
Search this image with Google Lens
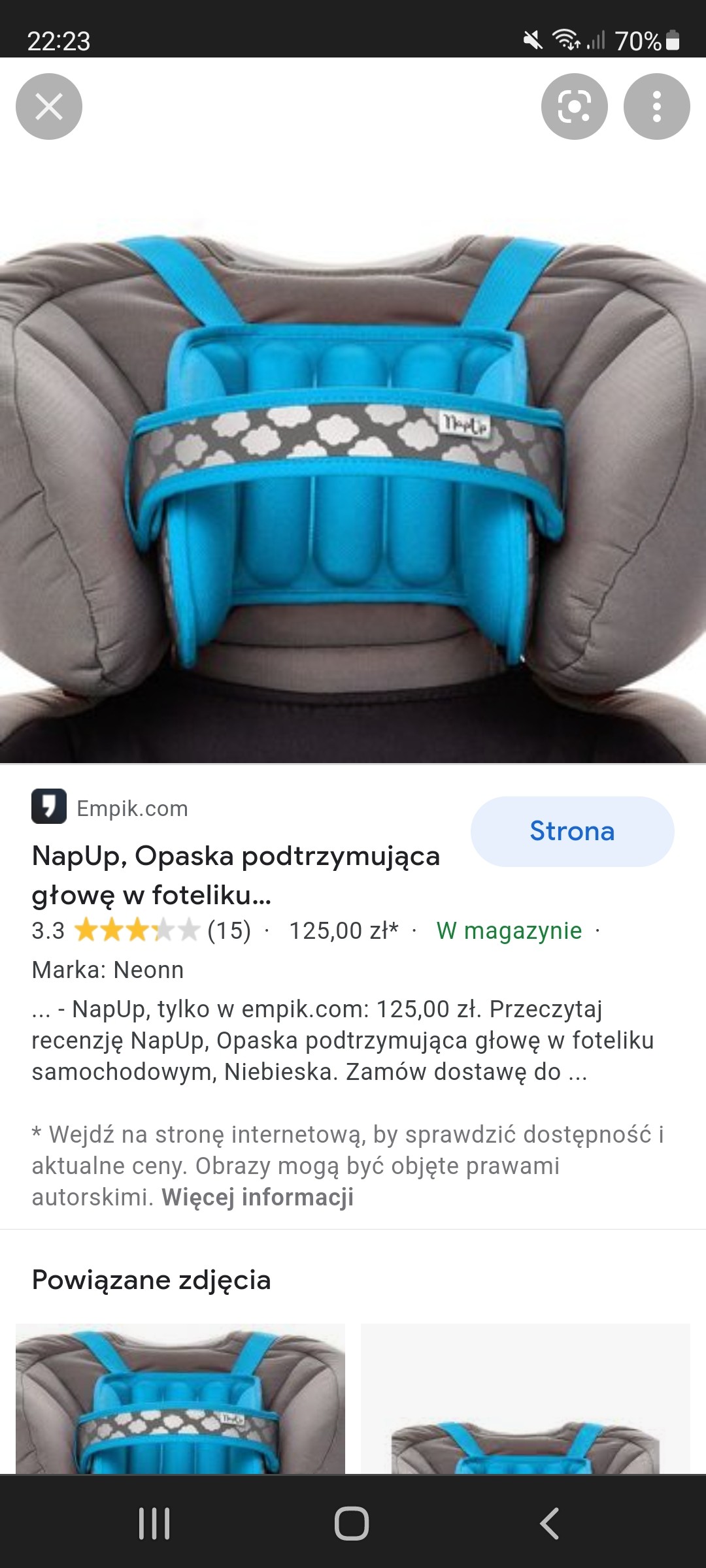pyautogui.click(x=574, y=106)
